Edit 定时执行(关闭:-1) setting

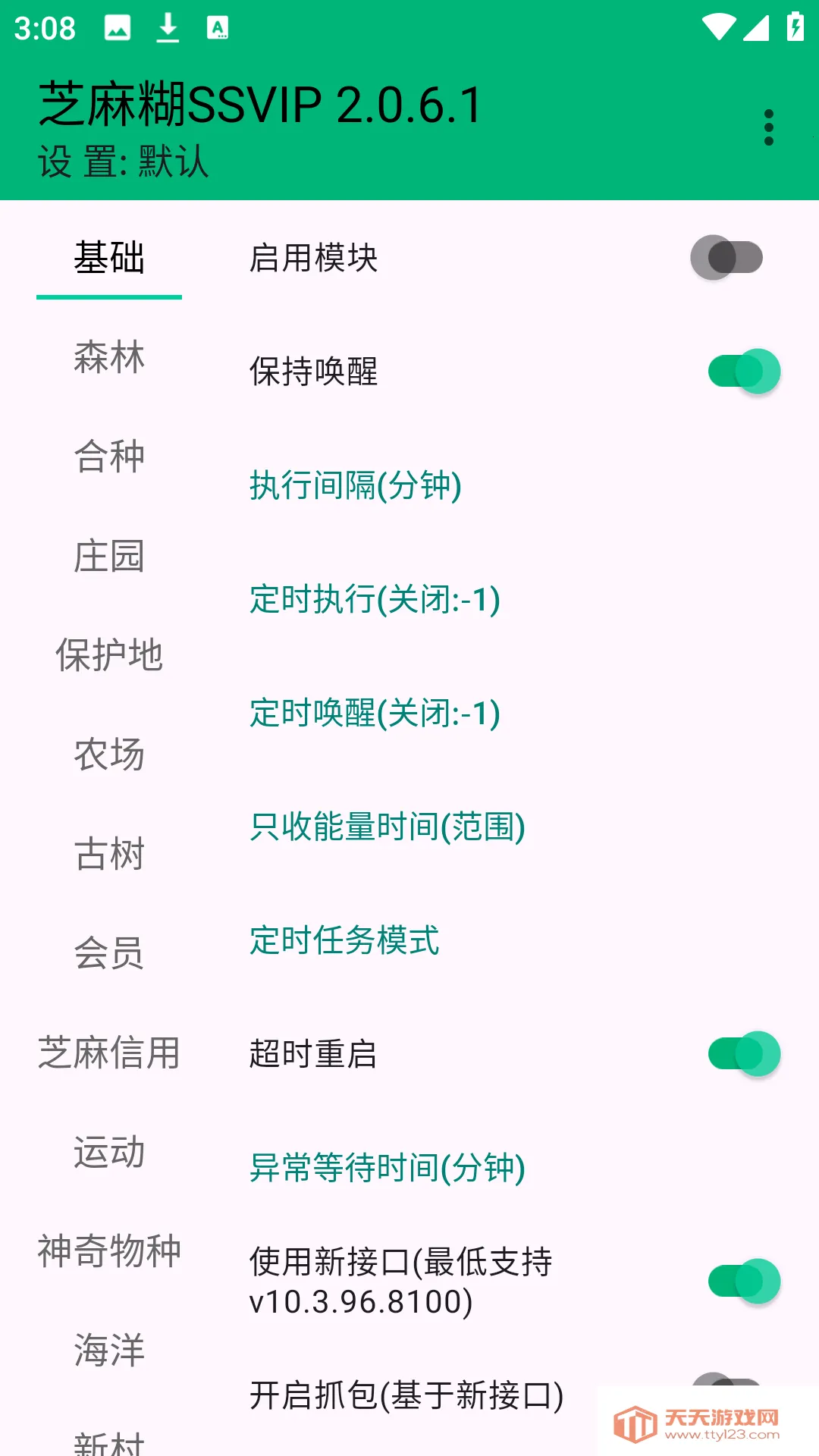(x=375, y=599)
